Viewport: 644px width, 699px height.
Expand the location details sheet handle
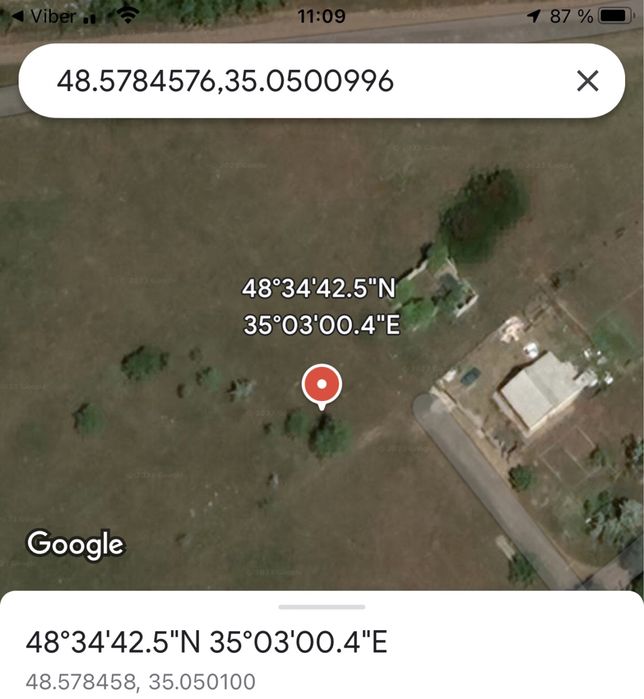(x=322, y=606)
